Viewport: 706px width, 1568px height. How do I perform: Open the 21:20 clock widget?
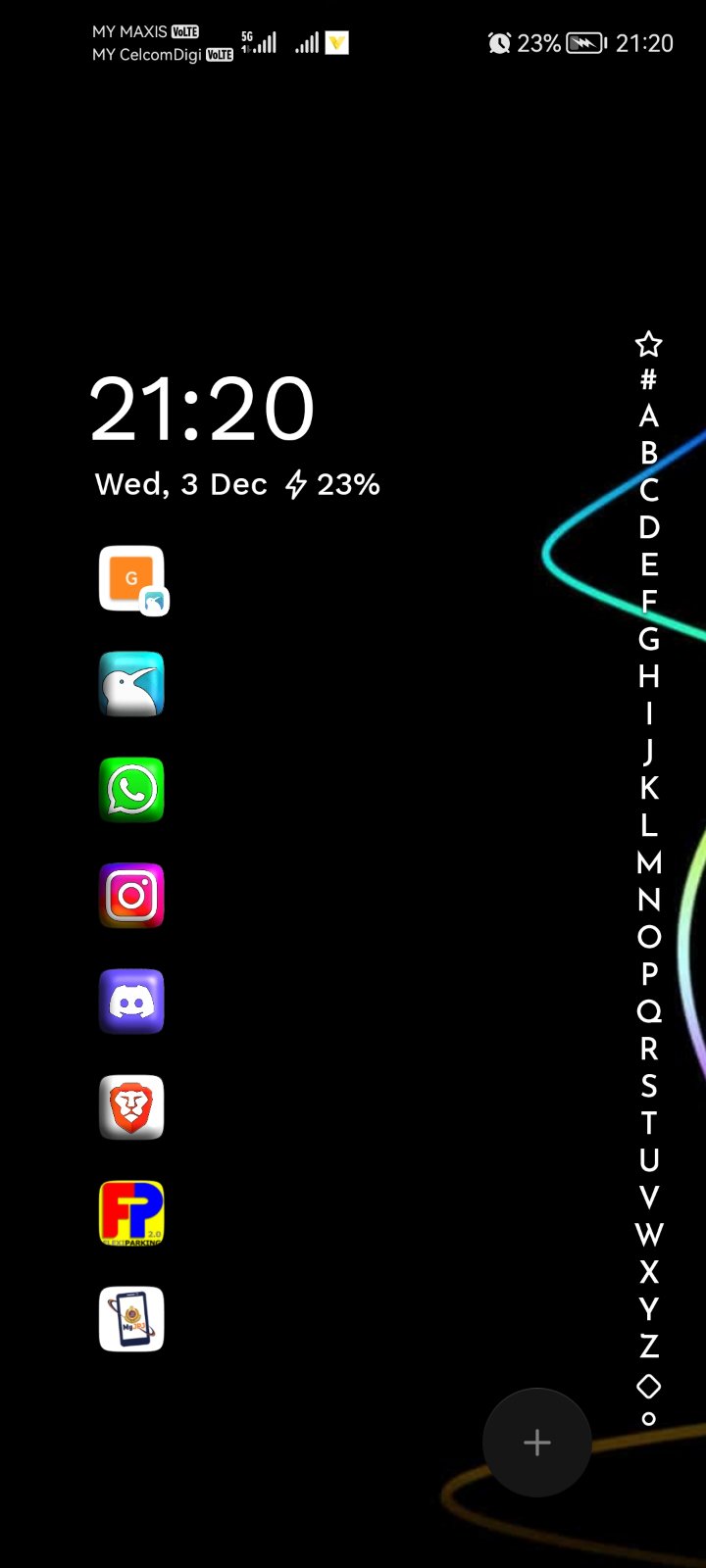pyautogui.click(x=202, y=410)
